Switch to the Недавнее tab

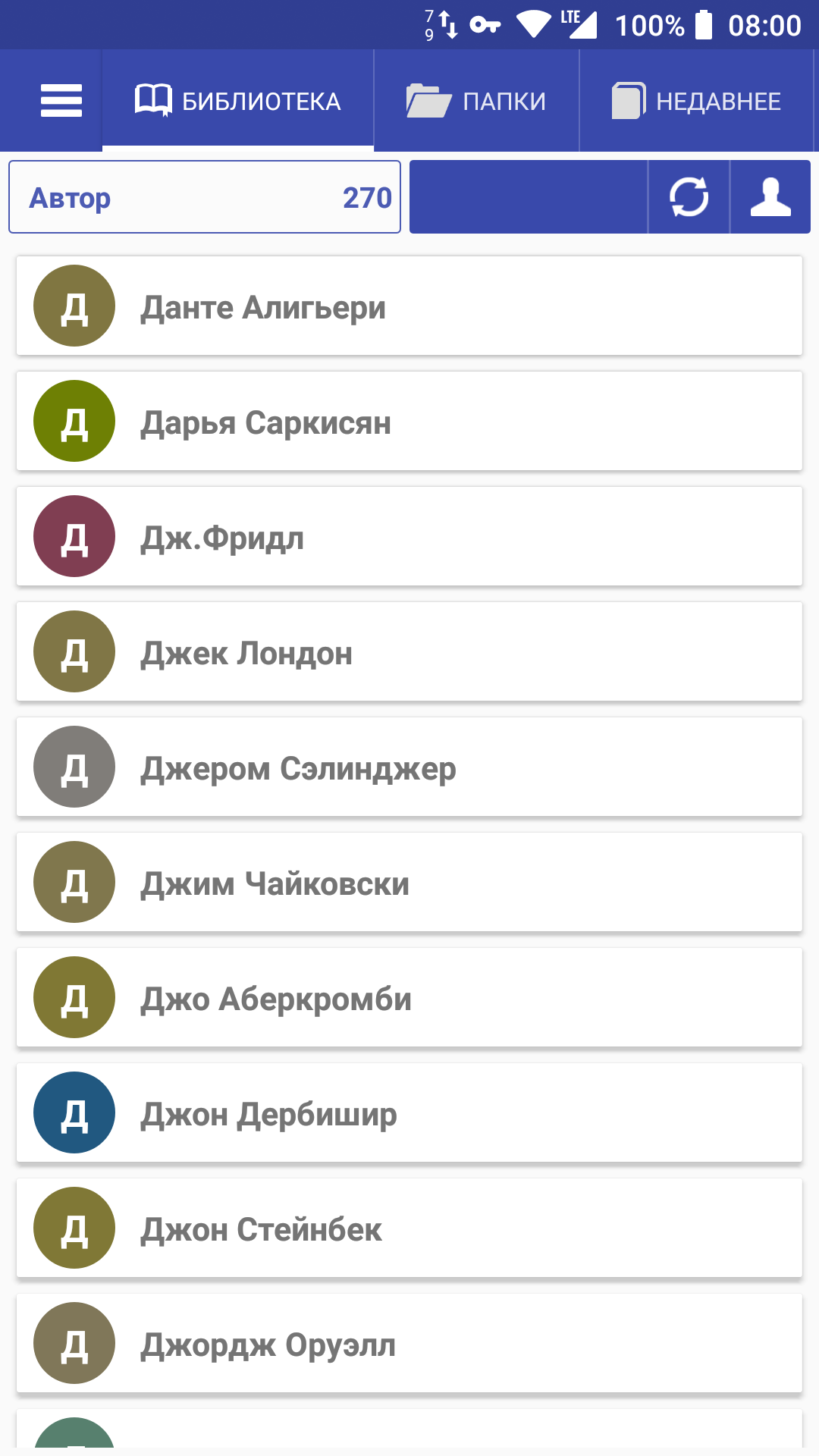(696, 101)
